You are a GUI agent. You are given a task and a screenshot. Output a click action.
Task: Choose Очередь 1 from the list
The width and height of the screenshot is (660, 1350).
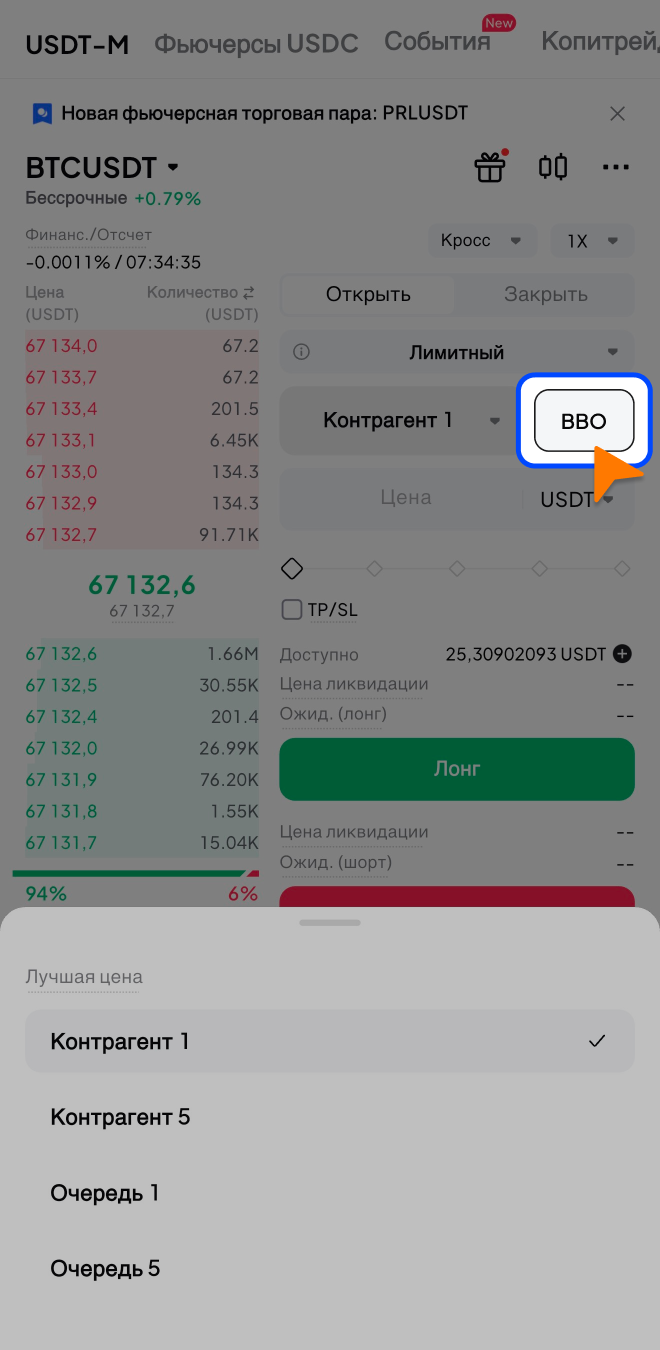click(105, 1193)
